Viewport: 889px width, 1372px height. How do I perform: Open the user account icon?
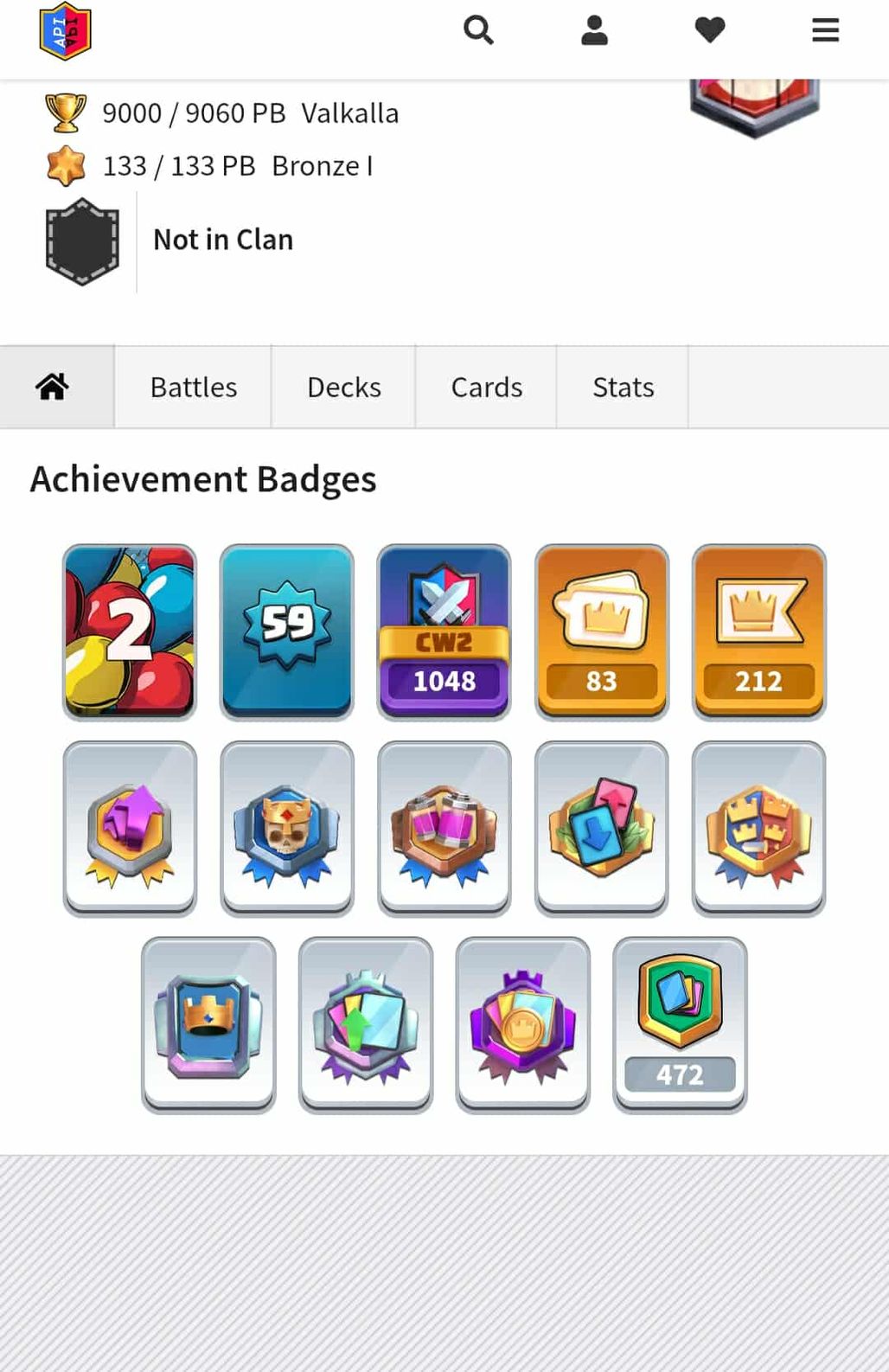(x=594, y=30)
